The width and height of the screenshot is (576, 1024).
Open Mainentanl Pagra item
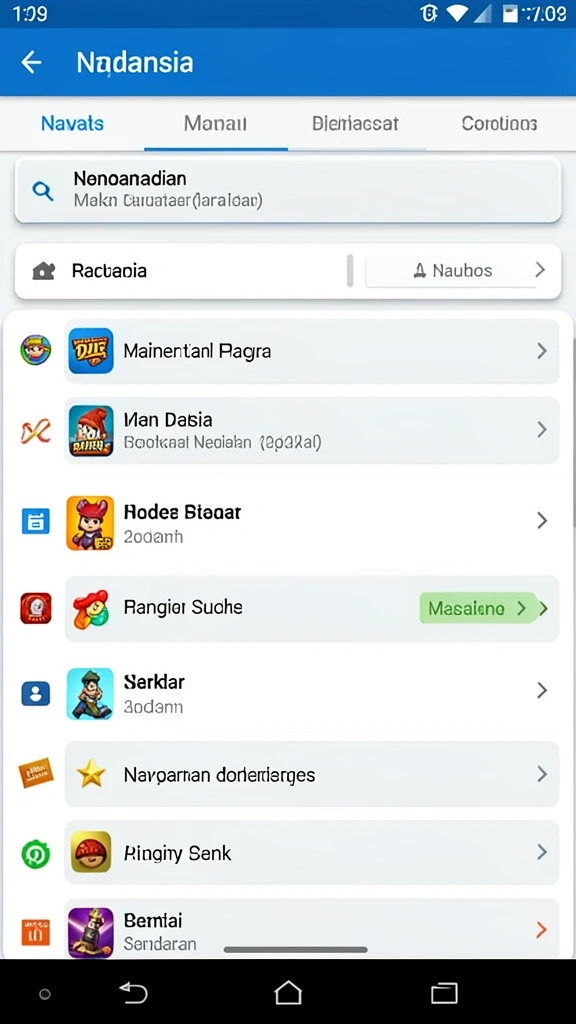(x=312, y=351)
